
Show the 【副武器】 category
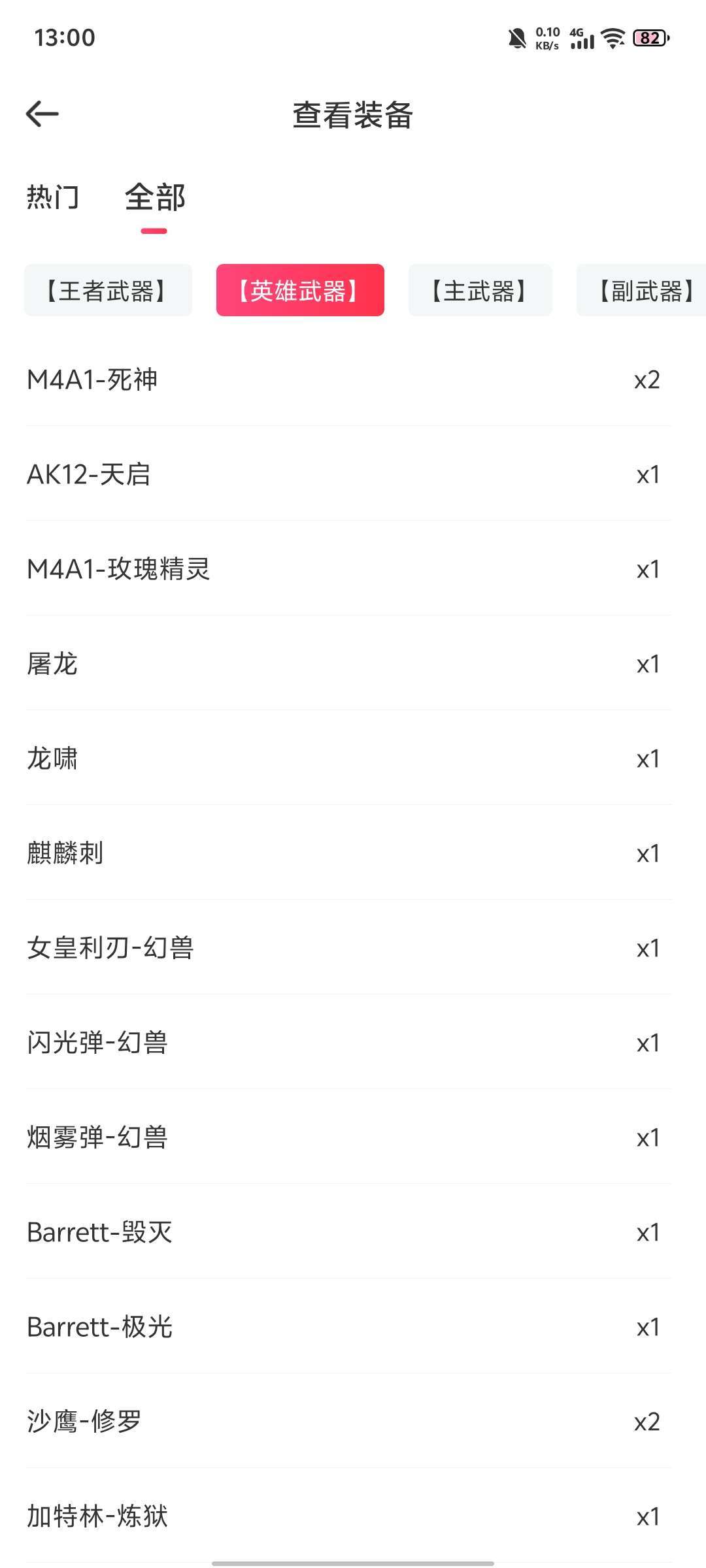[x=641, y=290]
